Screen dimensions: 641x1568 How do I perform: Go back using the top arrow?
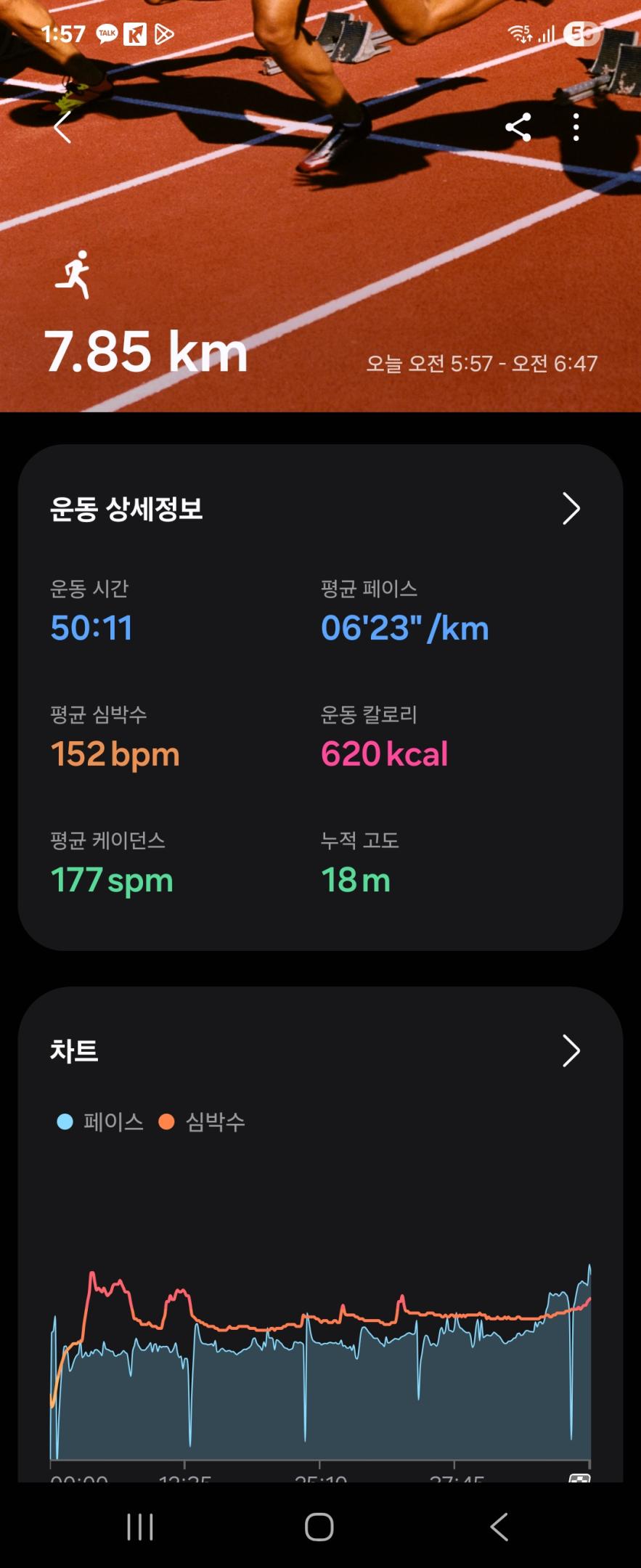click(63, 128)
